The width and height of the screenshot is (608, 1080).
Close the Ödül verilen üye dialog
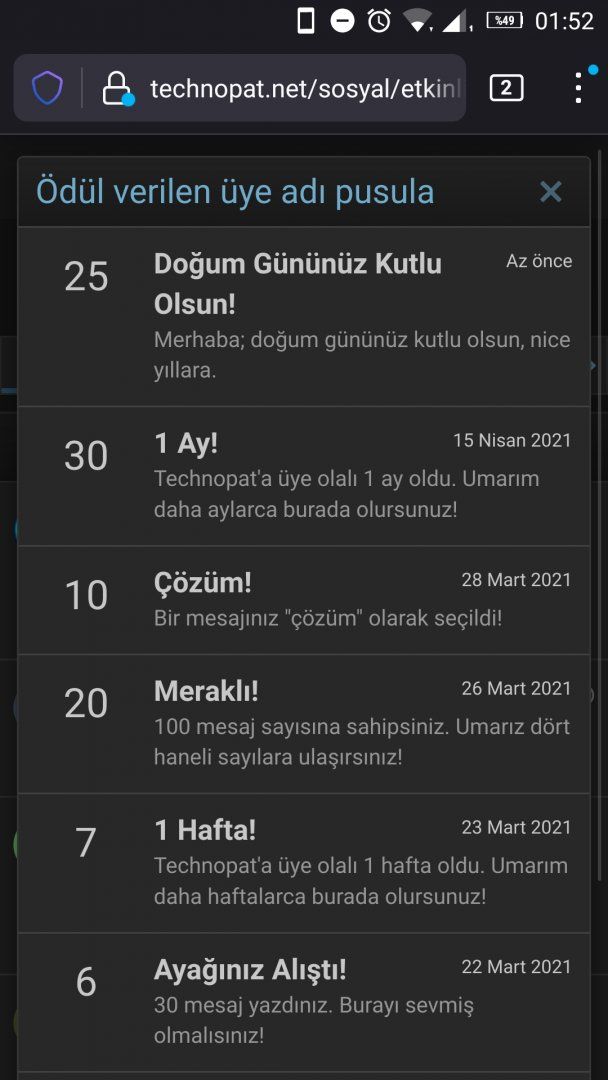tap(550, 191)
